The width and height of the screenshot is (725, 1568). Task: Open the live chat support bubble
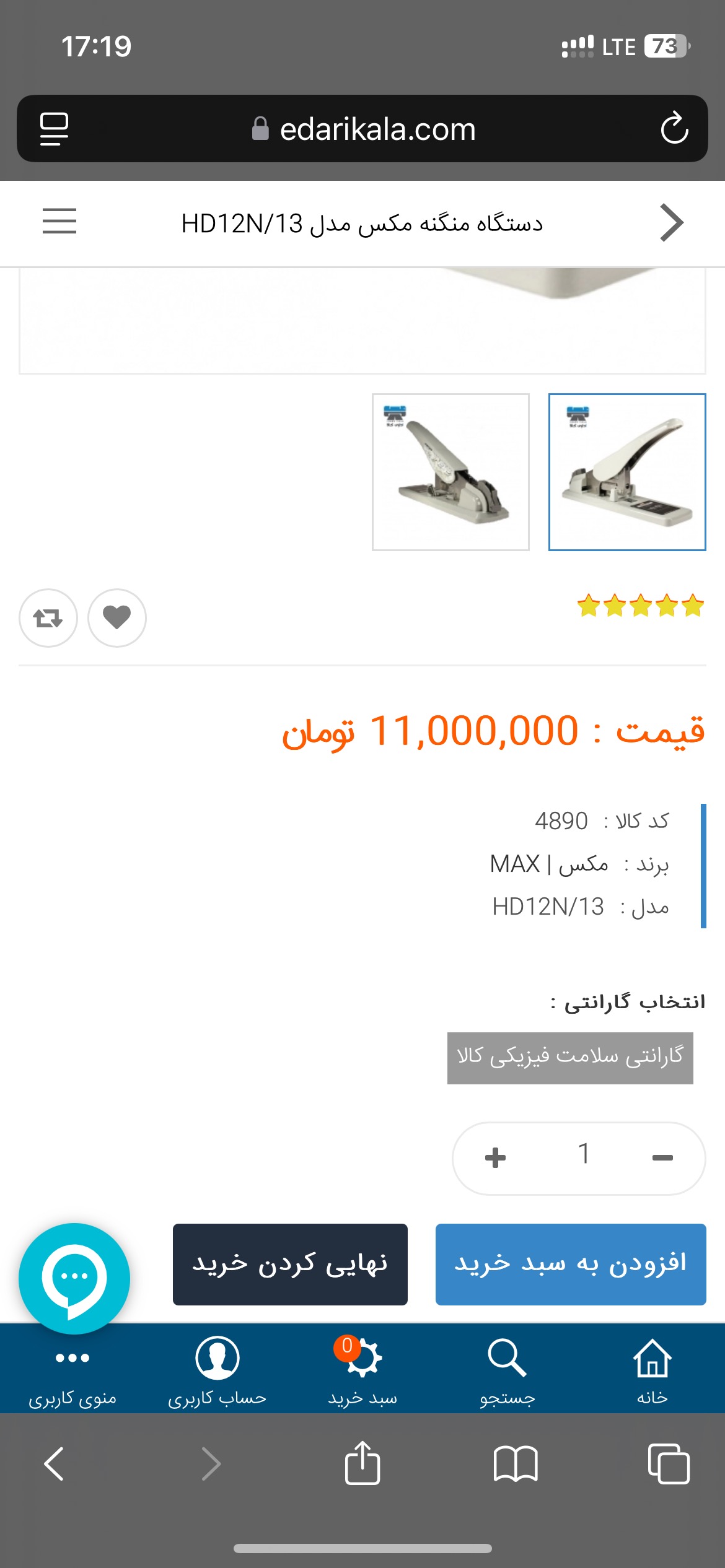click(74, 1278)
